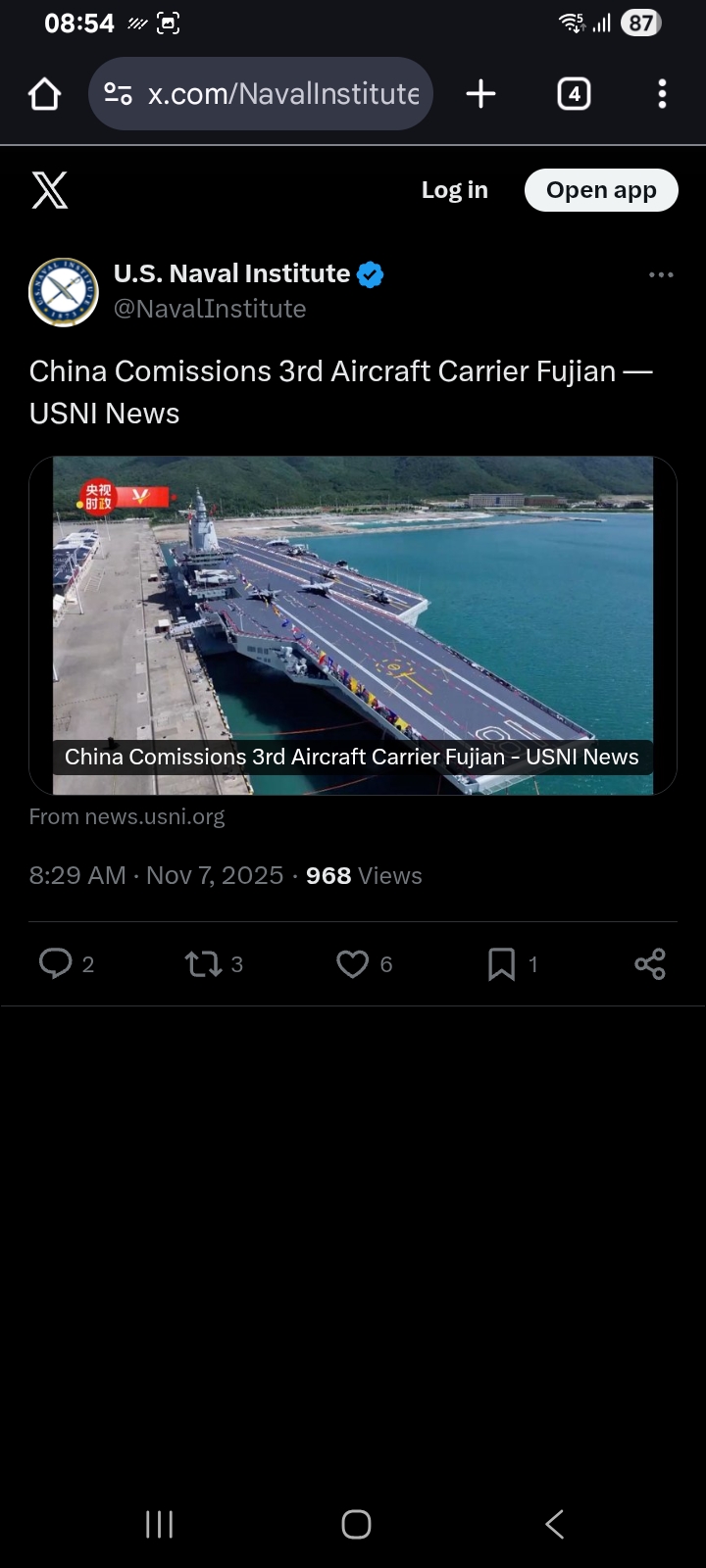Go to the browser home page
The width and height of the screenshot is (706, 1568).
click(x=45, y=94)
